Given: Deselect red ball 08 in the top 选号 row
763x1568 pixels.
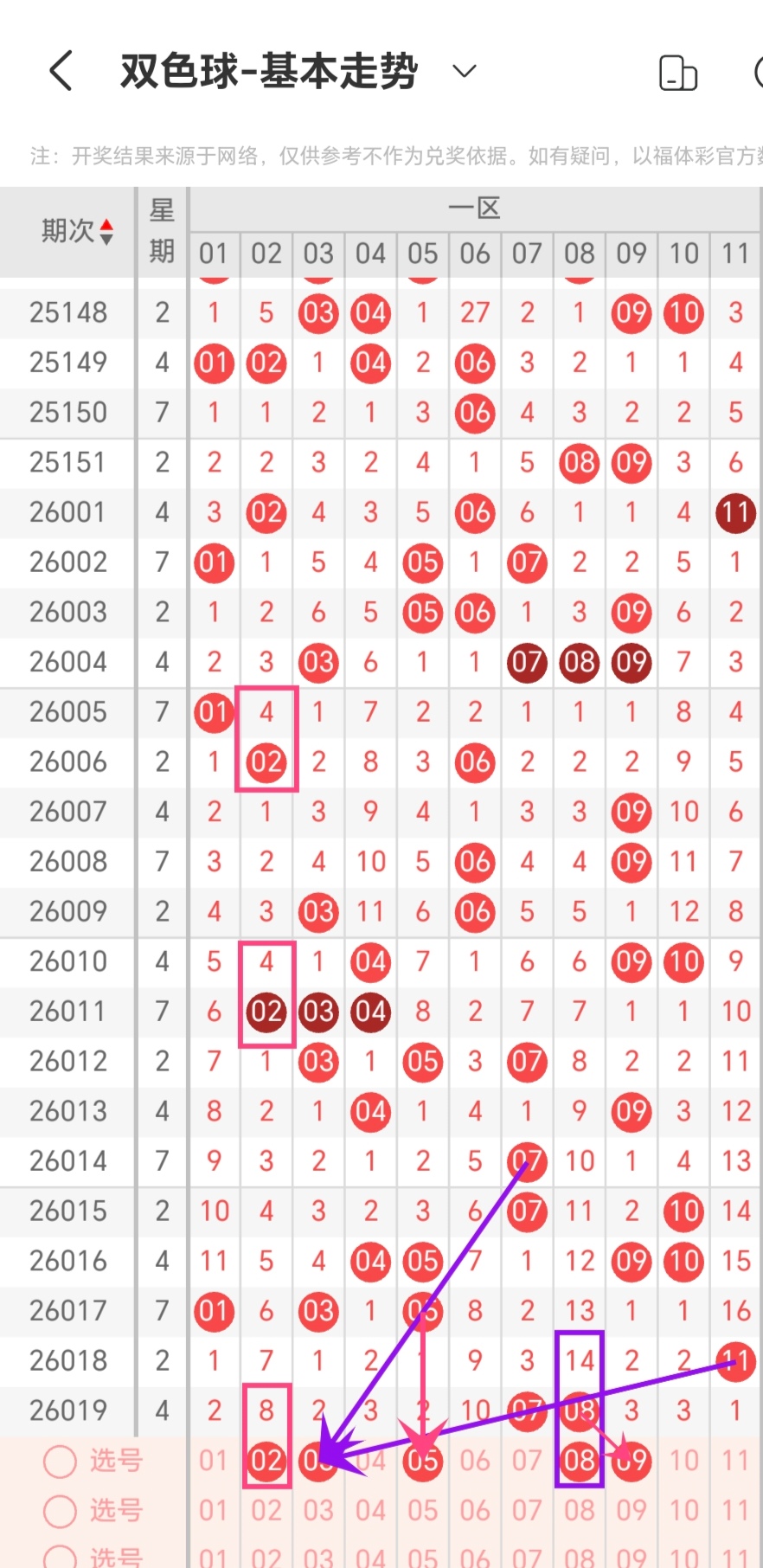Looking at the screenshot, I should pos(579,1462).
